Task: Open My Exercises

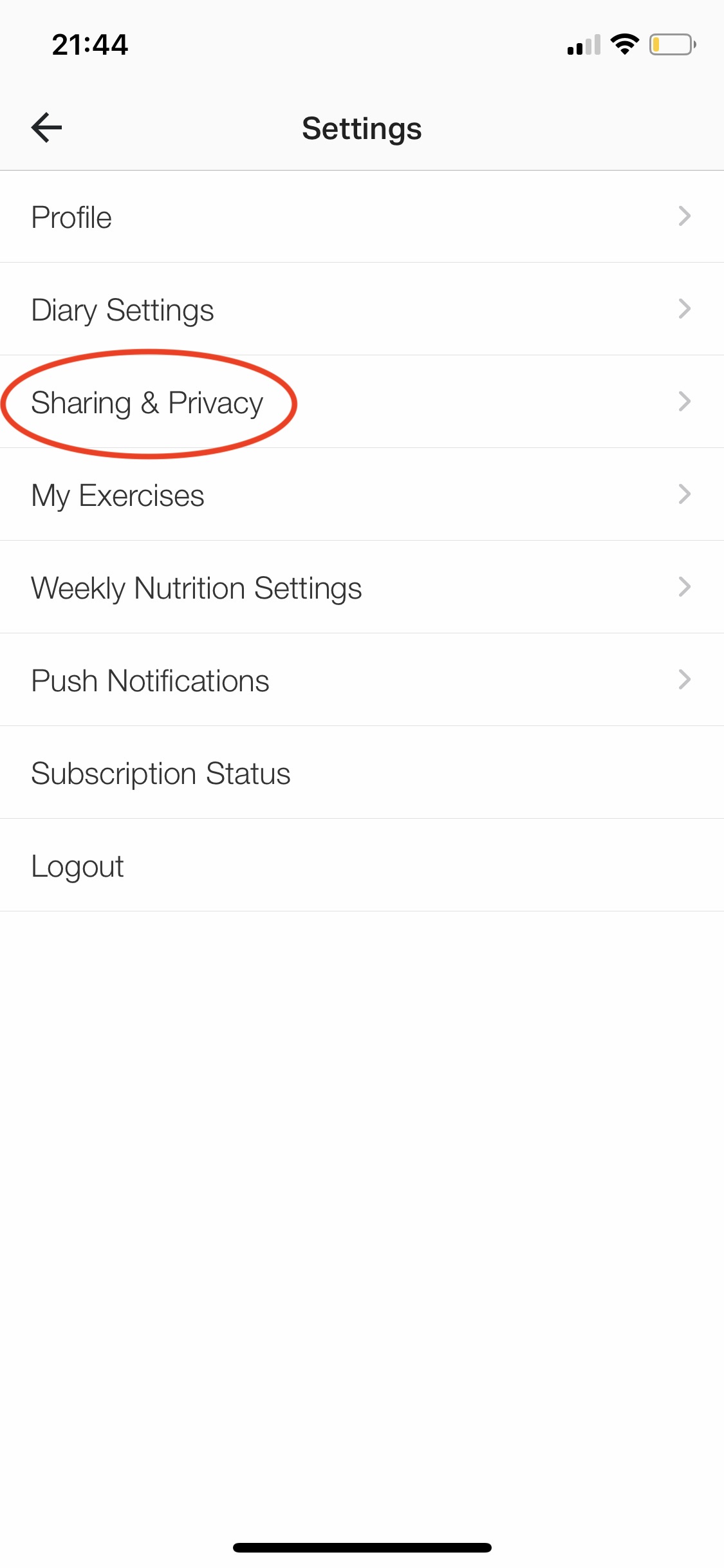Action: point(118,496)
